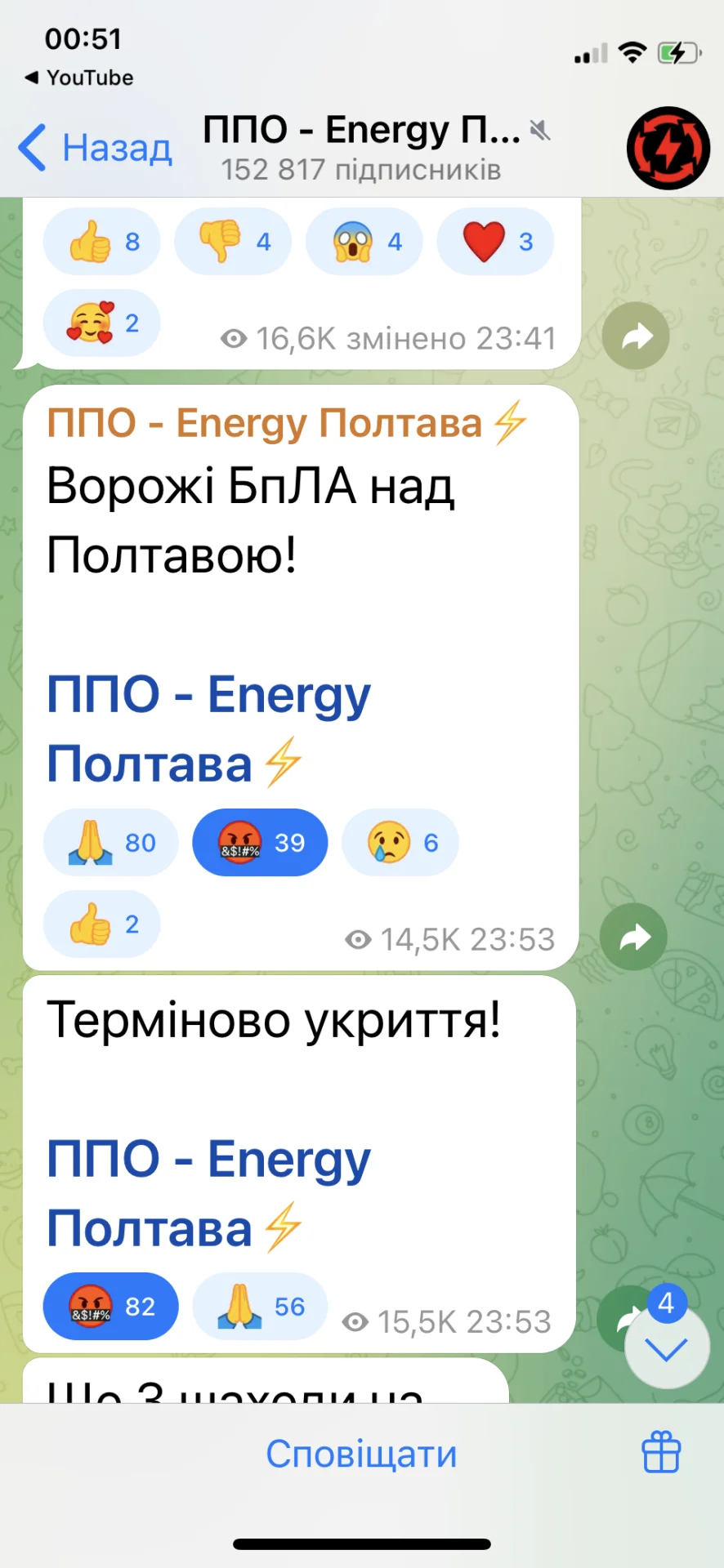Image resolution: width=724 pixels, height=1568 pixels.
Task: Return to YouTube app
Action: [x=80, y=78]
